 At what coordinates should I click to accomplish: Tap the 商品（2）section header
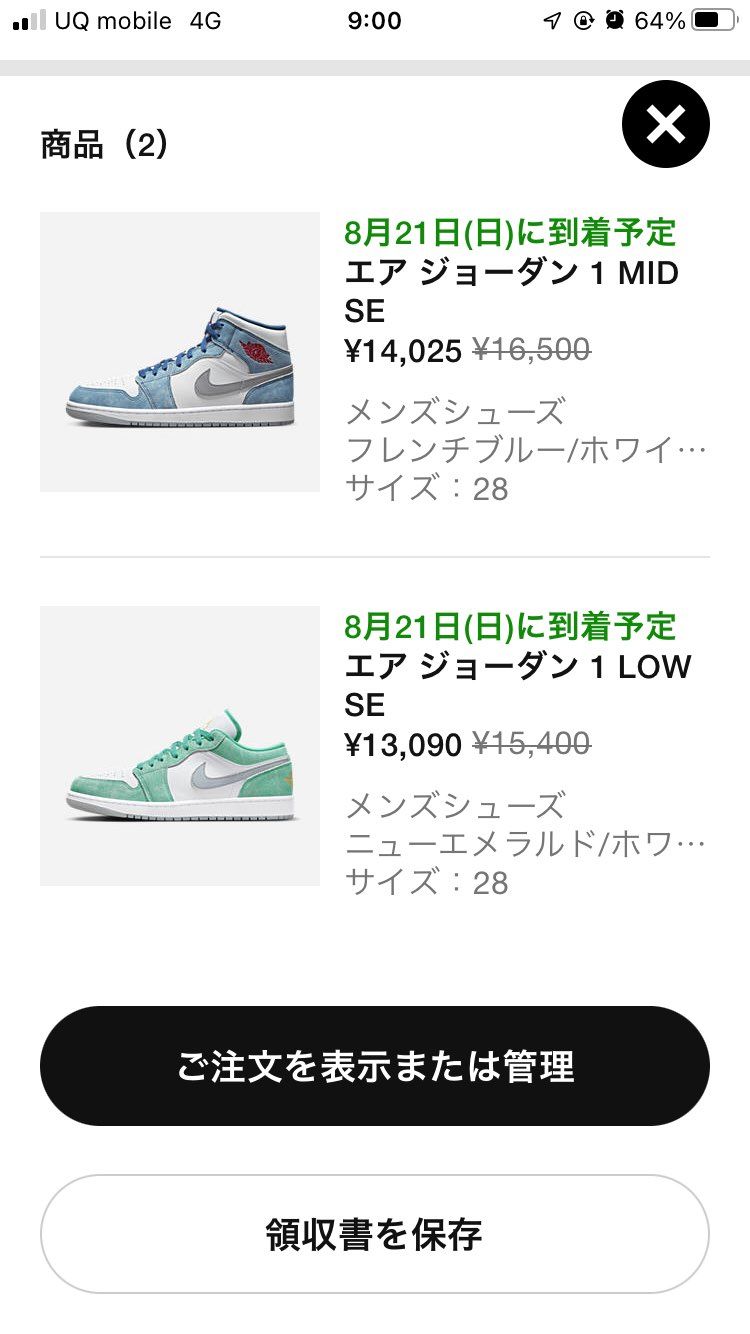[102, 144]
